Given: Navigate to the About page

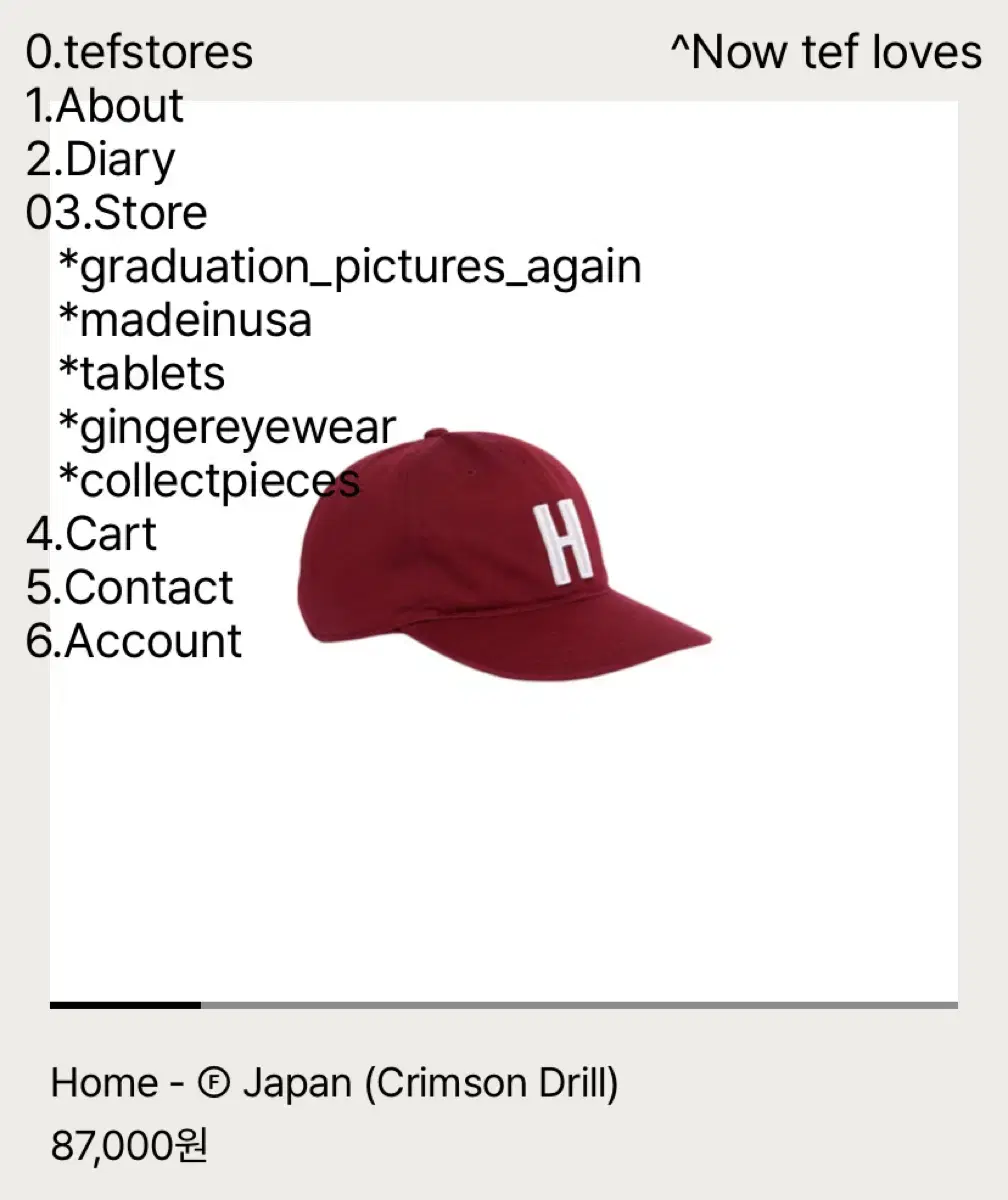Looking at the screenshot, I should (103, 105).
